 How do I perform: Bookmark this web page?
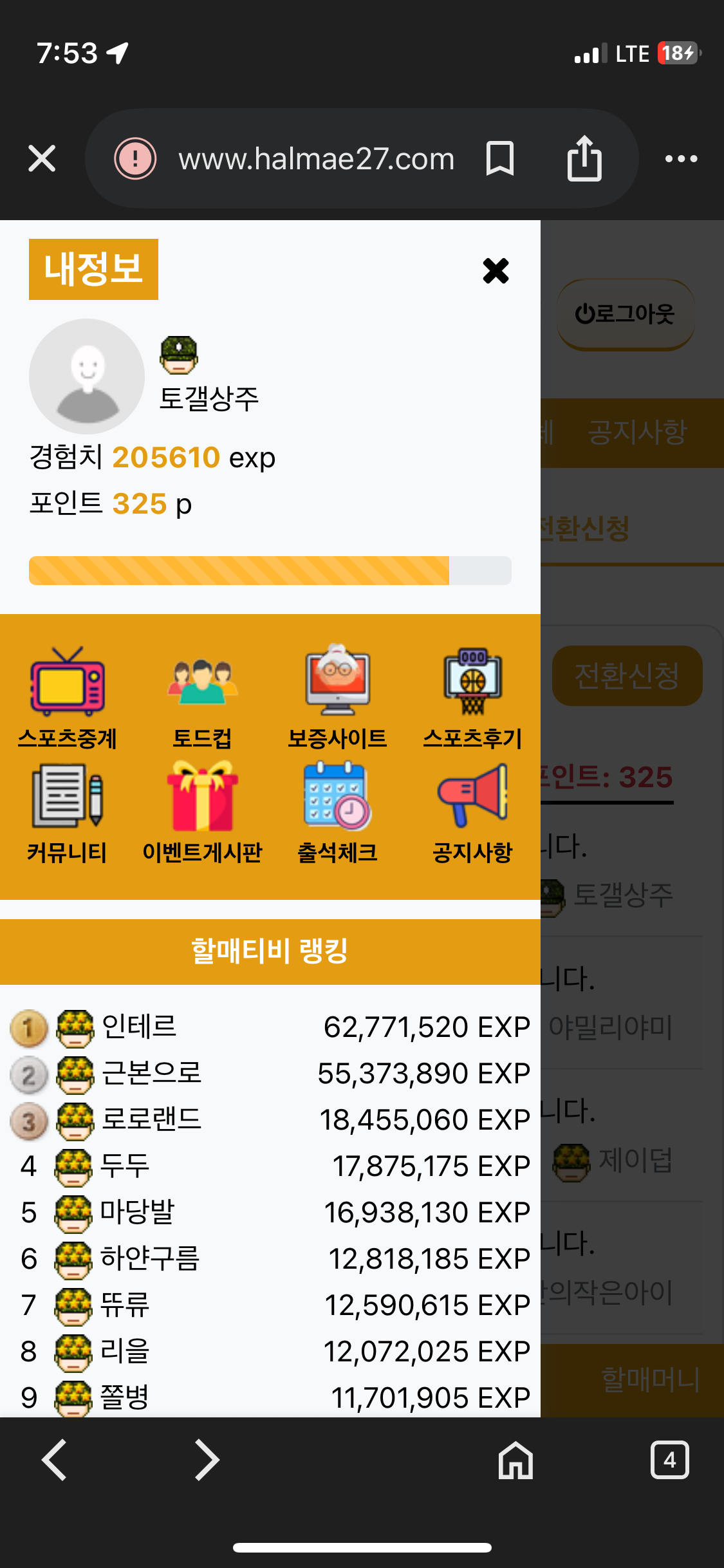pos(499,158)
